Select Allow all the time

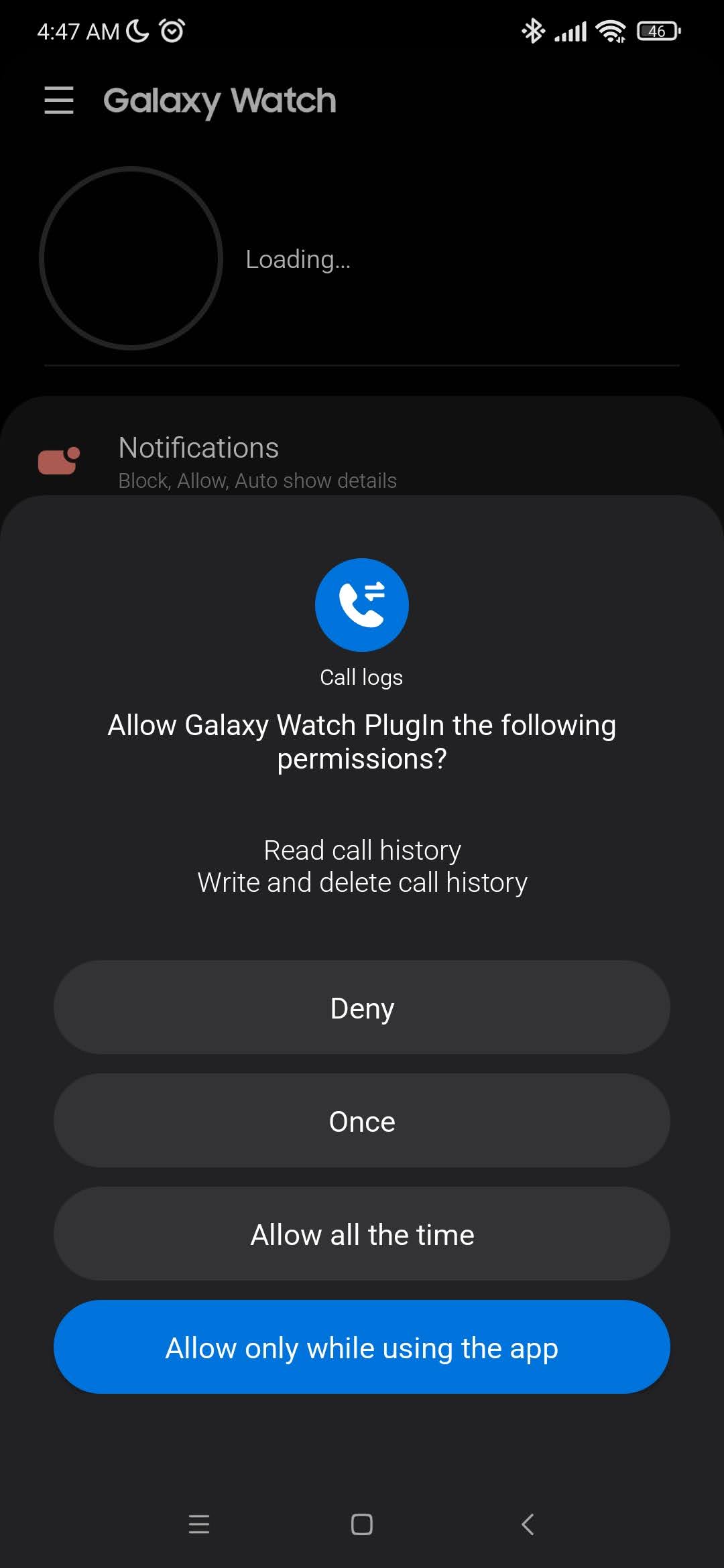click(362, 1234)
